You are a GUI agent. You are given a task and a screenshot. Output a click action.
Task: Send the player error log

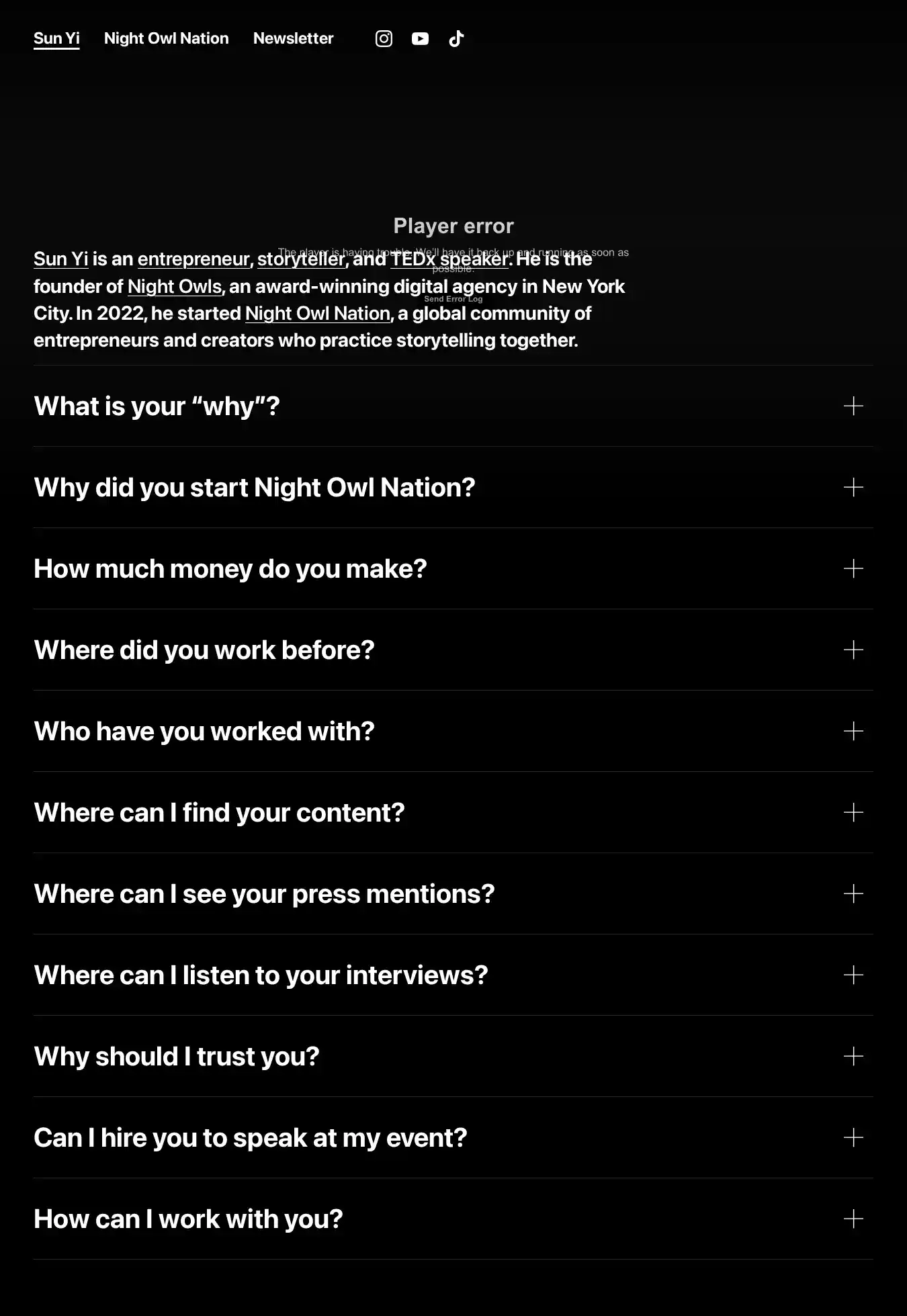(x=453, y=299)
